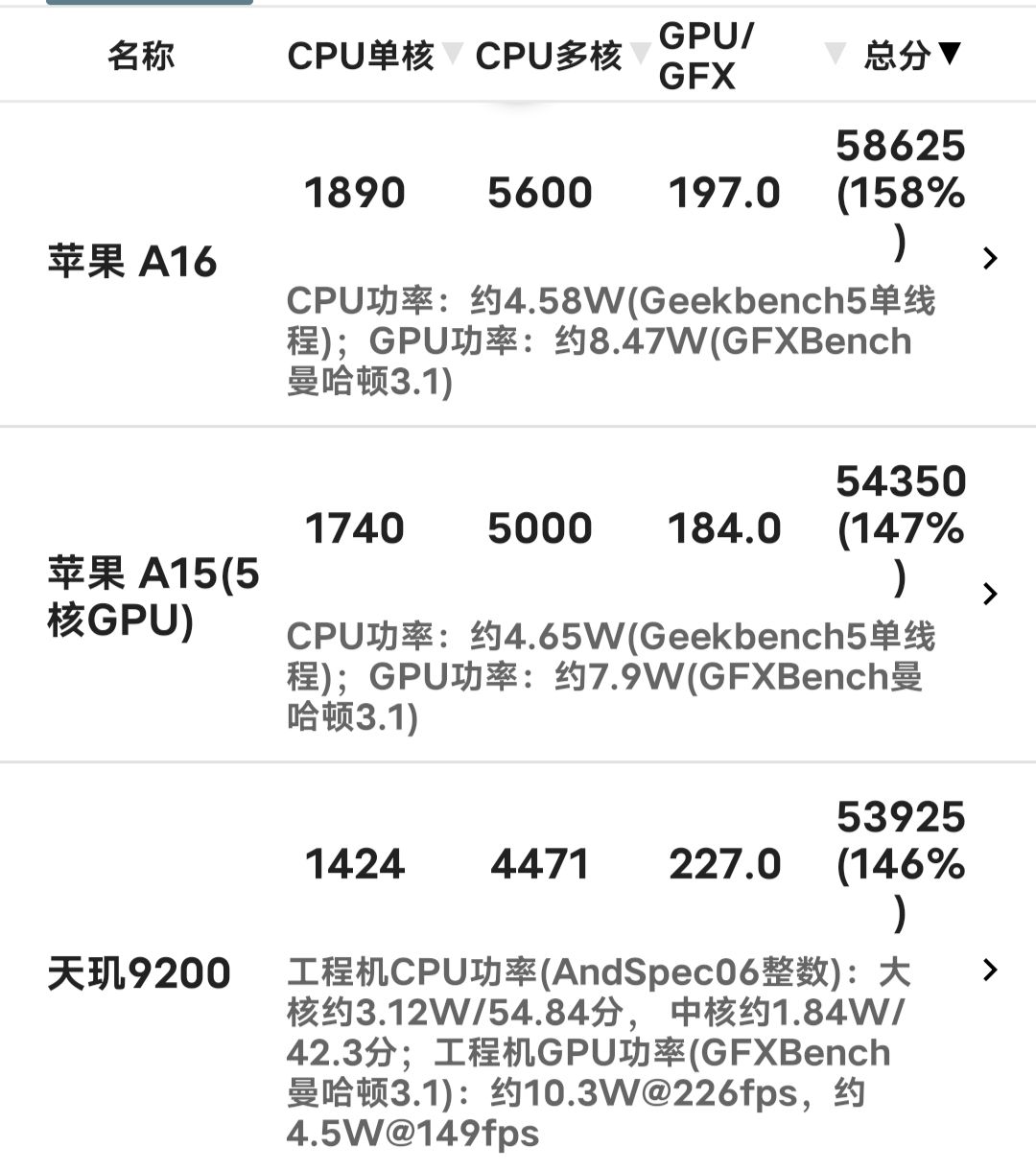The height and width of the screenshot is (1170, 1036).
Task: Open the 苹果 A15(5核GPU) details row
Action: [990, 595]
